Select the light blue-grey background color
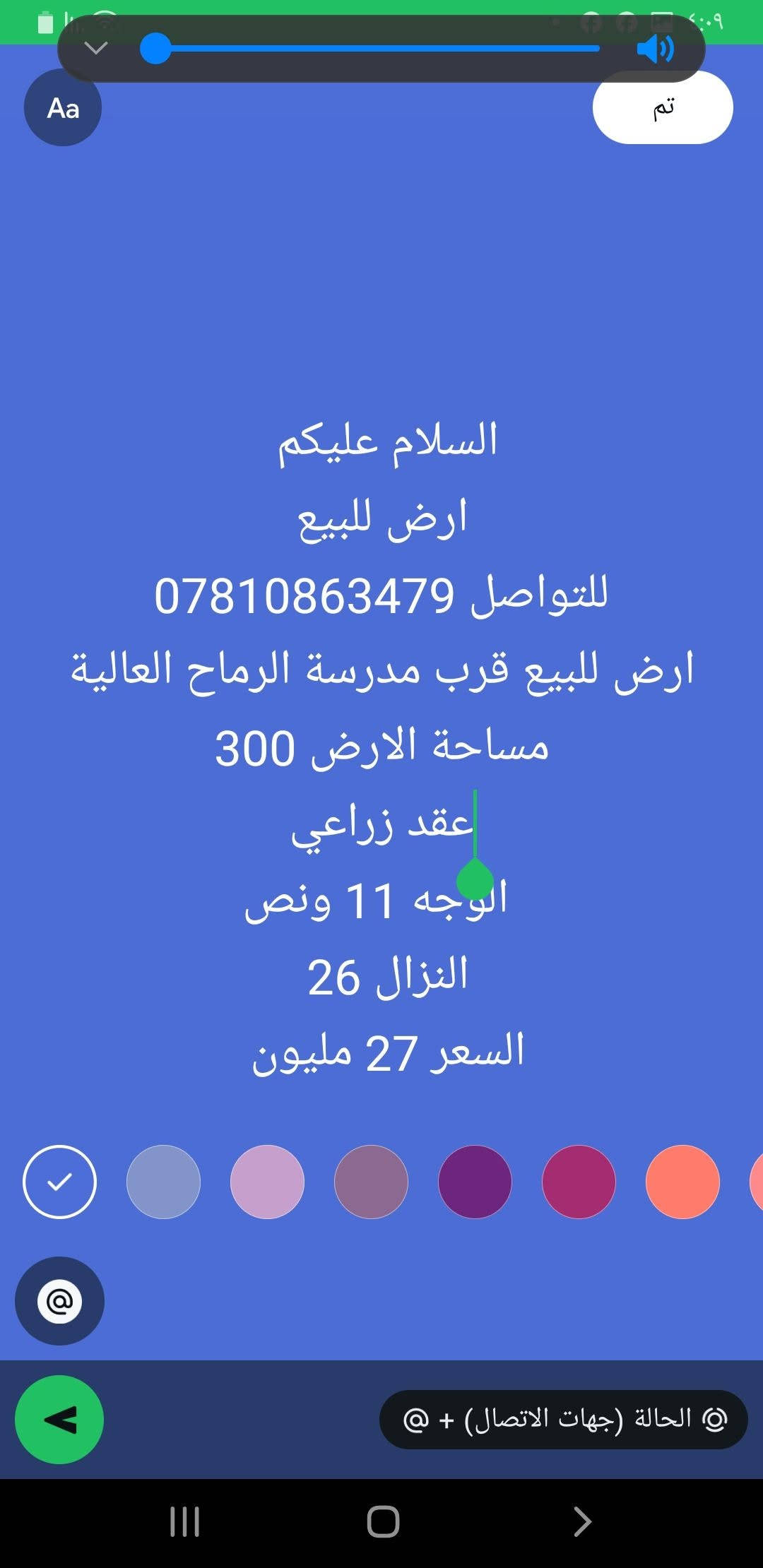Viewport: 763px width, 1568px height. pyautogui.click(x=163, y=1182)
